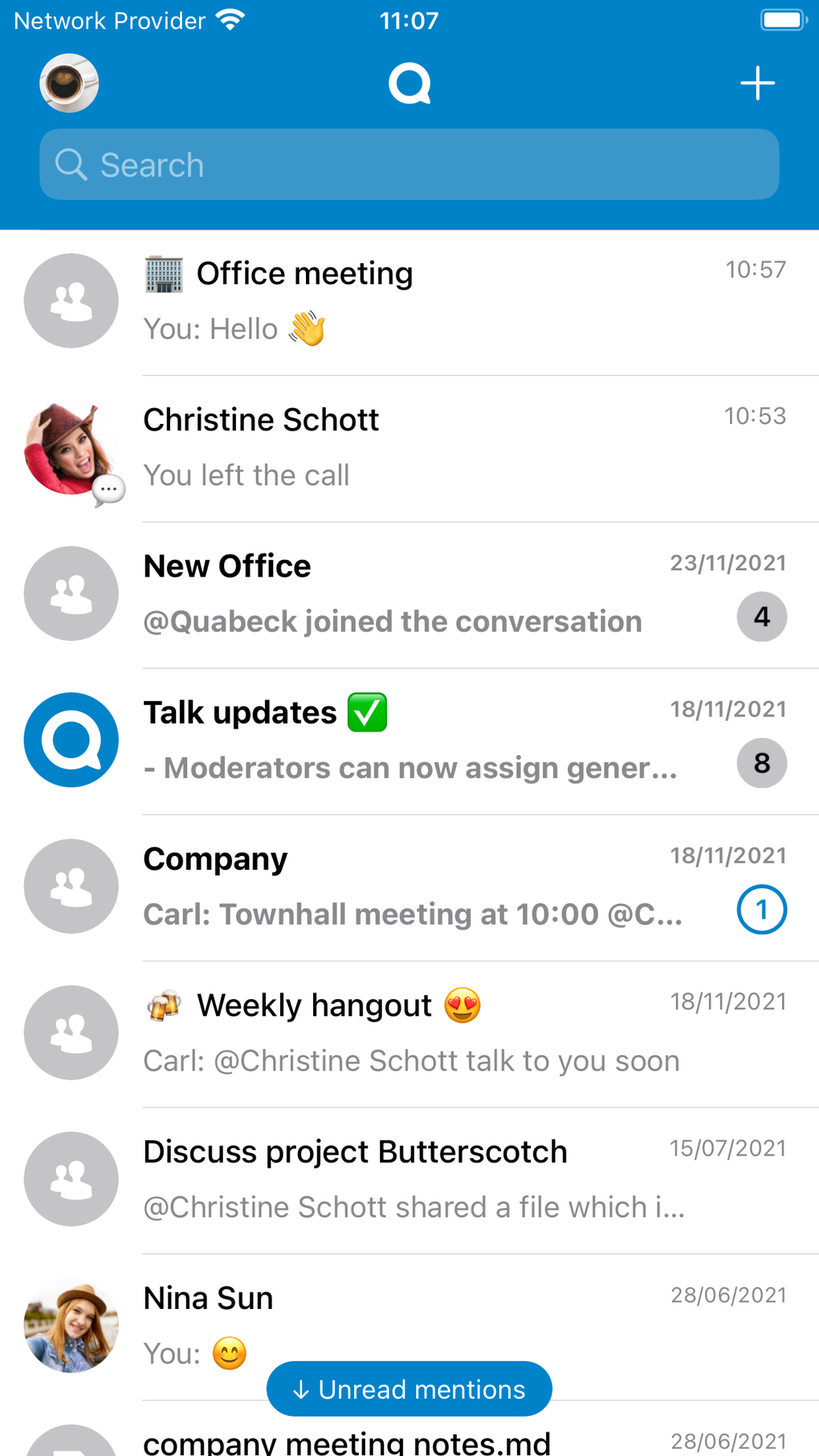Tap the Search field

coord(409,165)
